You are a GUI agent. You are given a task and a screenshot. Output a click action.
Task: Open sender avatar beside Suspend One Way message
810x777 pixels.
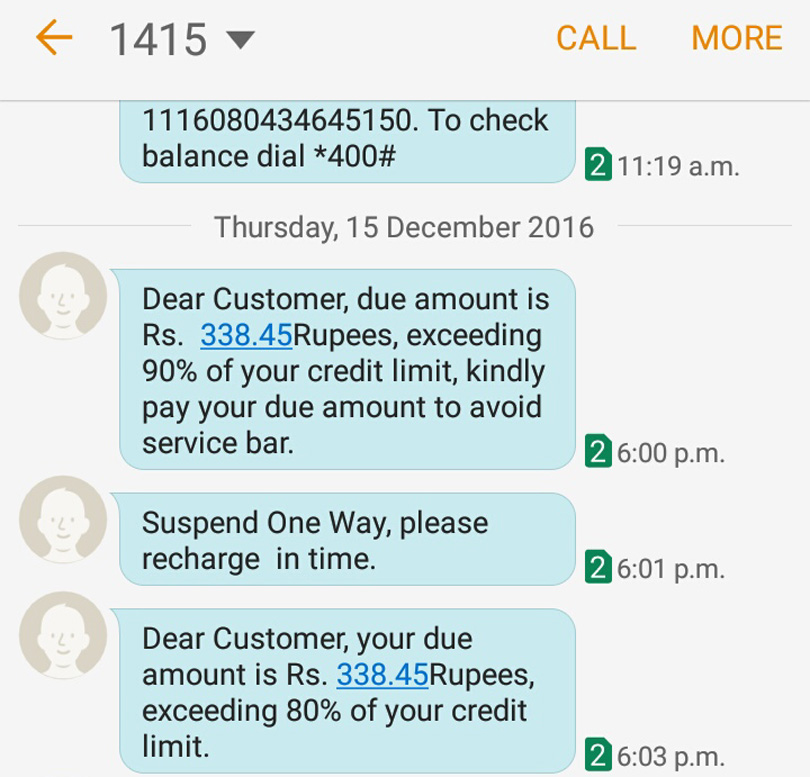63,520
